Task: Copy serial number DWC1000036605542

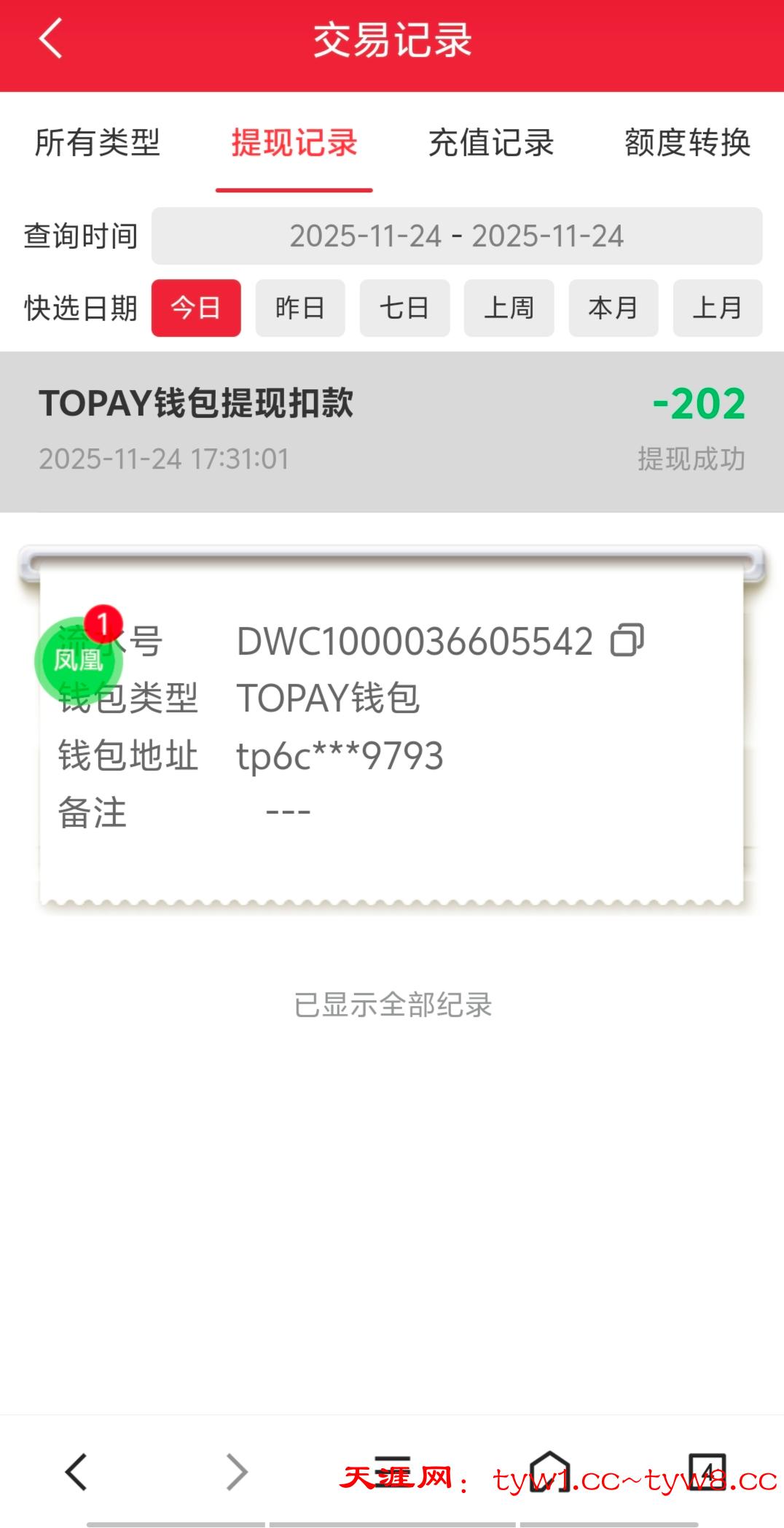Action: [x=627, y=640]
